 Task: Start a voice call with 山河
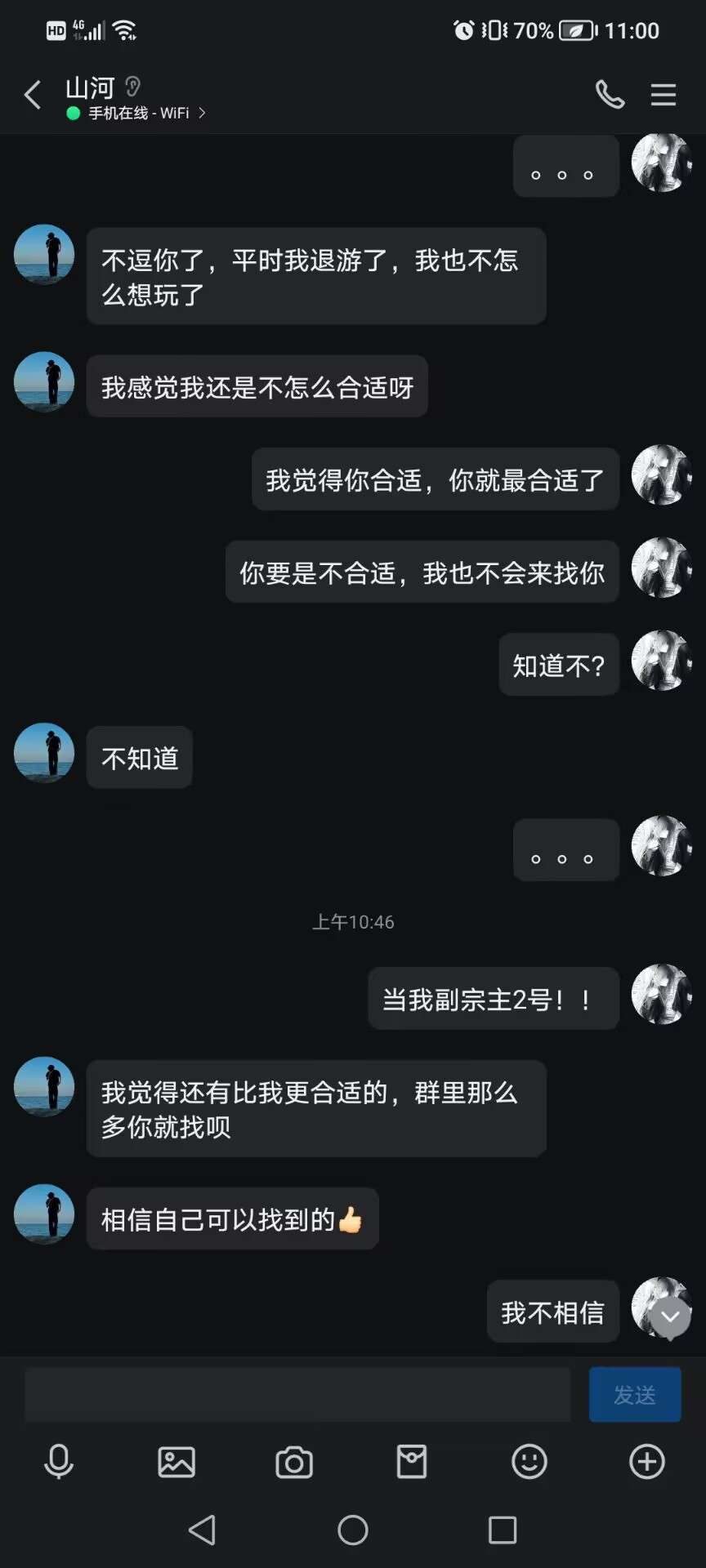610,96
